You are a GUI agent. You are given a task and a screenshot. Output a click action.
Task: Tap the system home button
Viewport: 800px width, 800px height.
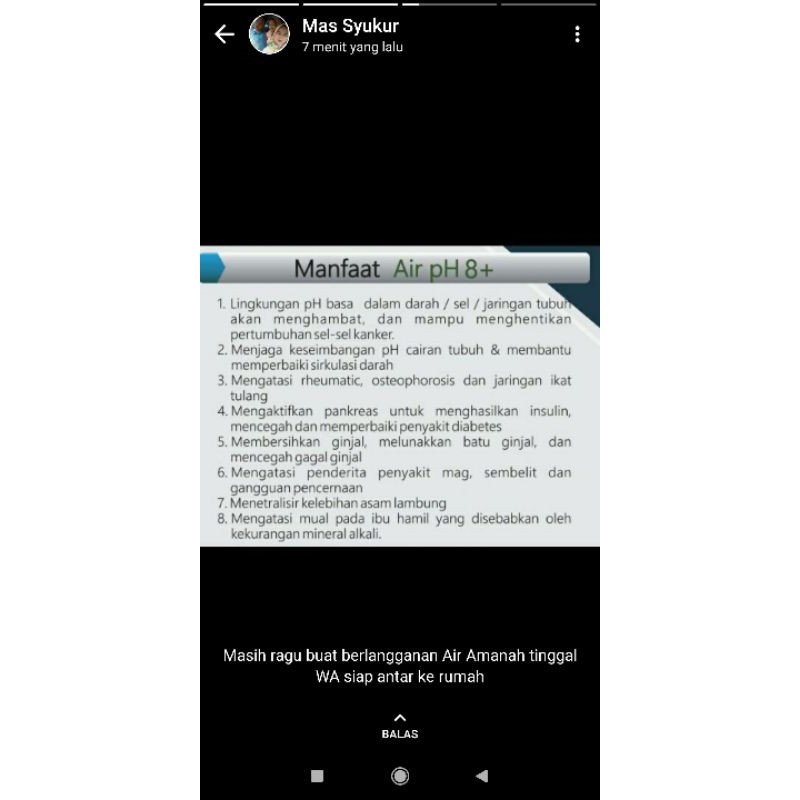[x=400, y=775]
